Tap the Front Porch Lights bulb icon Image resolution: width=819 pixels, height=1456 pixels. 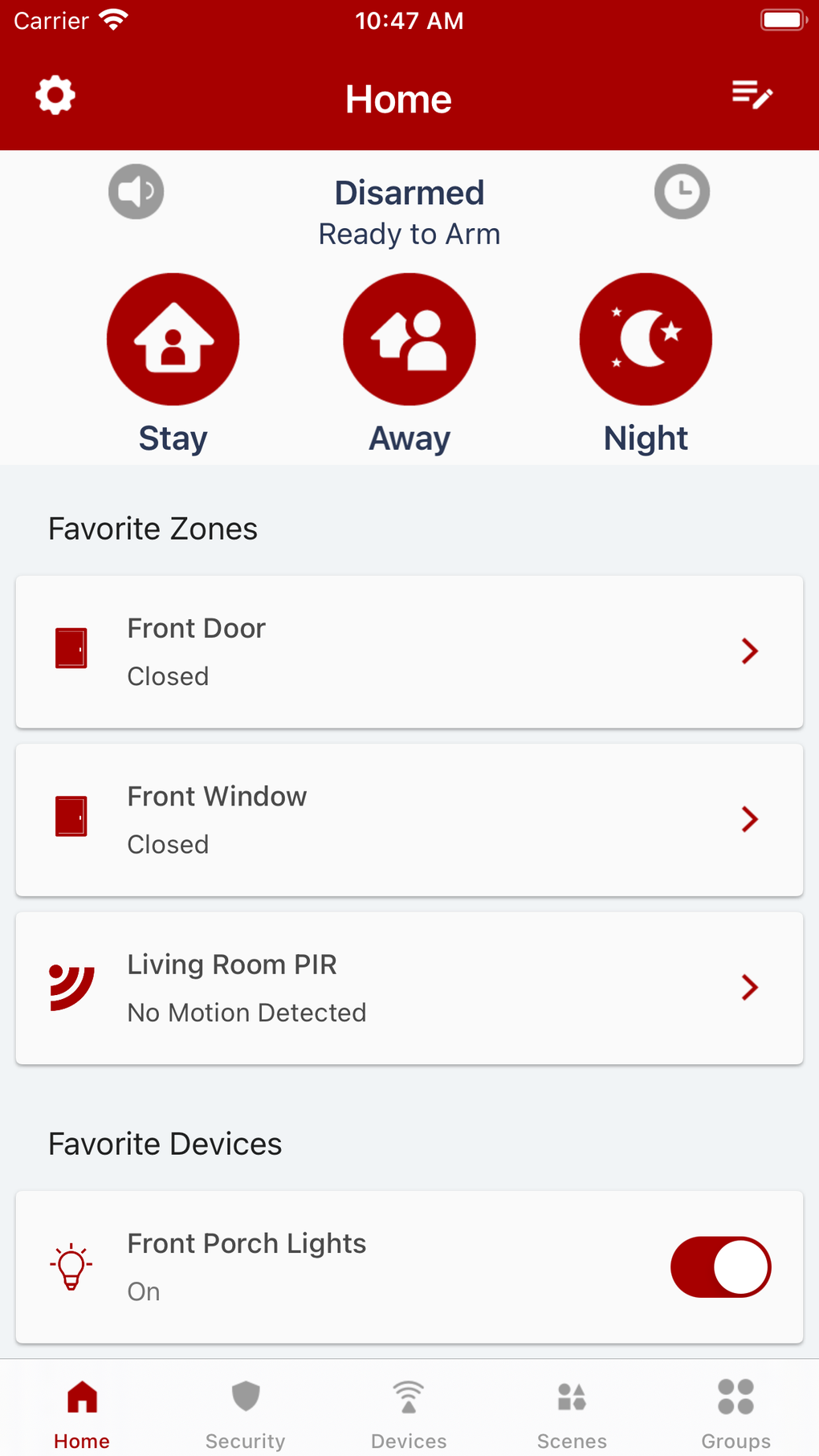71,1267
